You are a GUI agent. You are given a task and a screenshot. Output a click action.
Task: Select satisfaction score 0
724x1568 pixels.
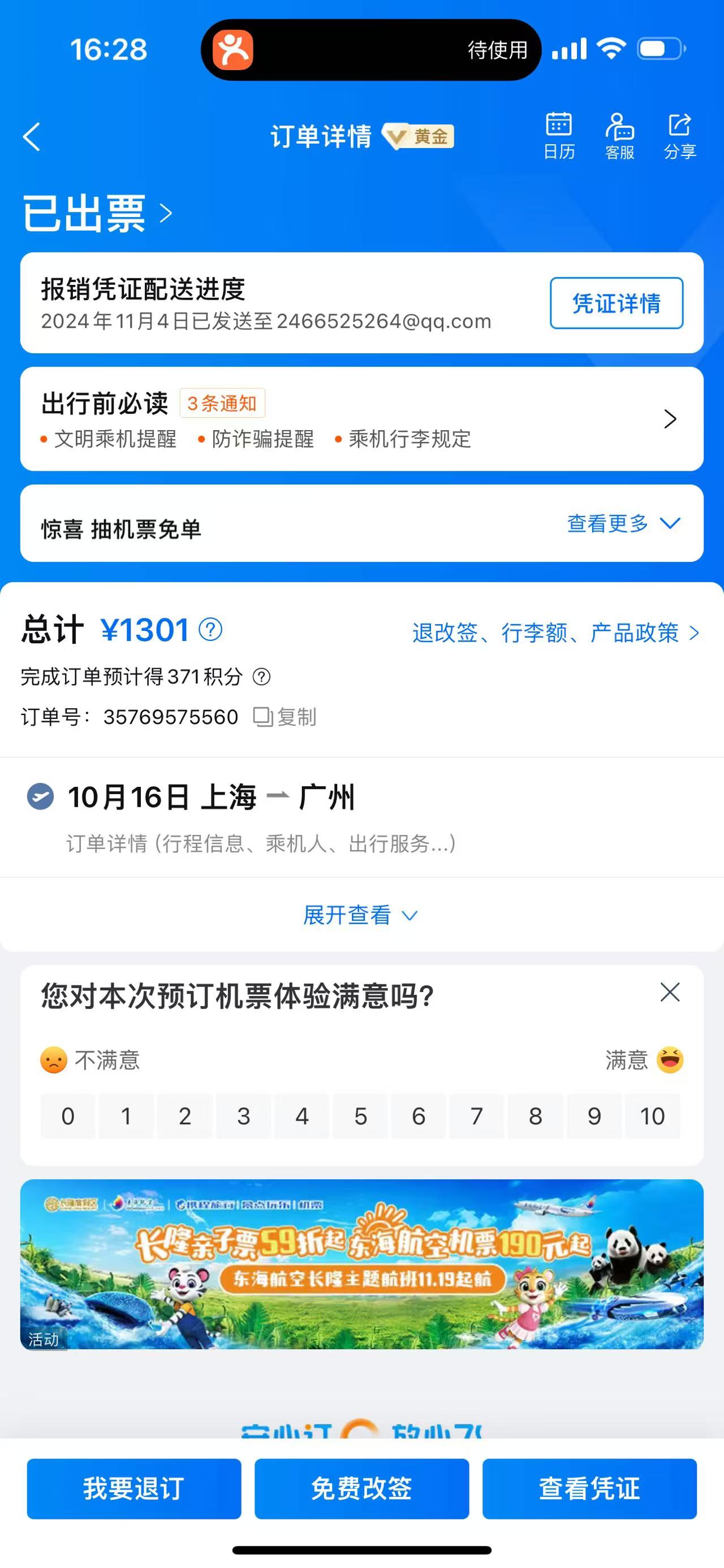point(67,1116)
